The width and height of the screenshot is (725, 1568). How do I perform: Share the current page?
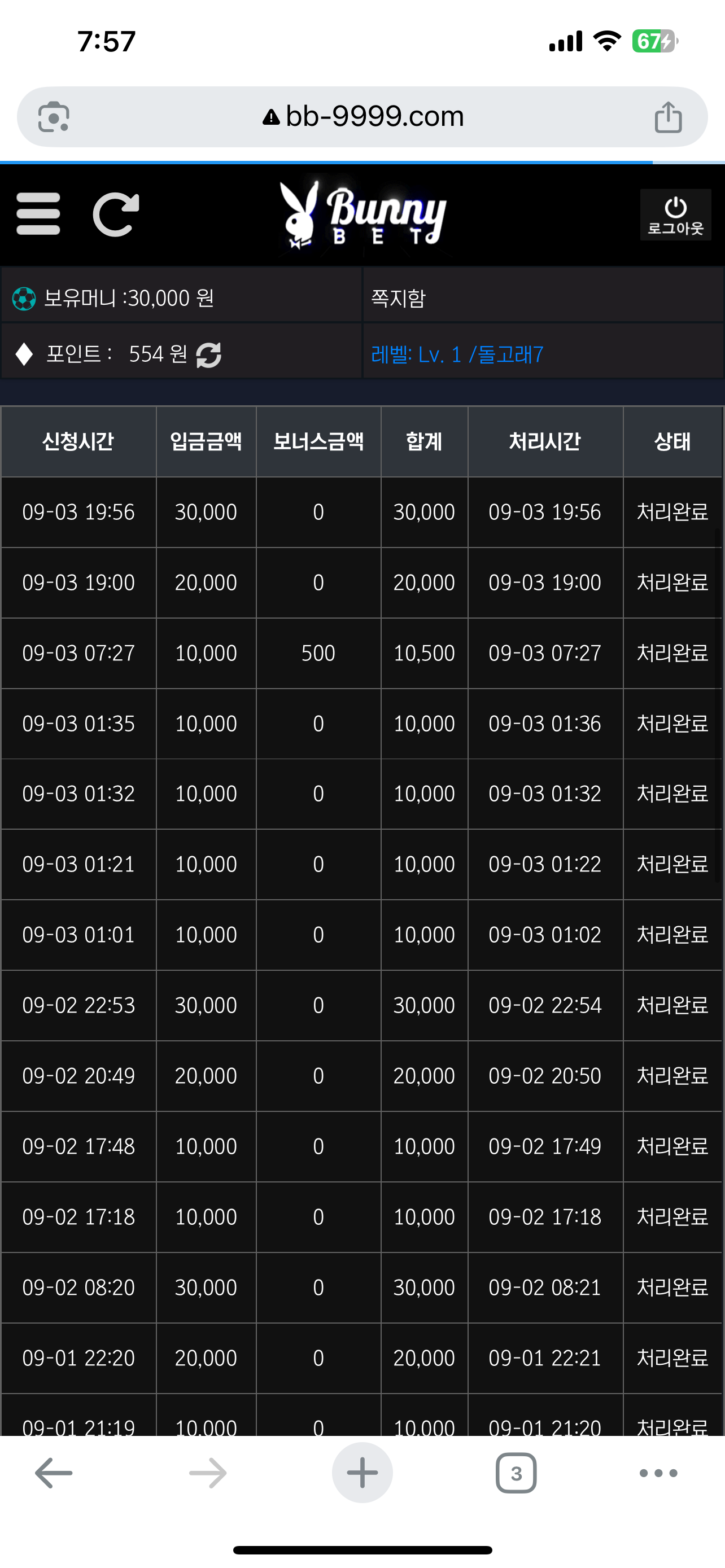[x=668, y=117]
